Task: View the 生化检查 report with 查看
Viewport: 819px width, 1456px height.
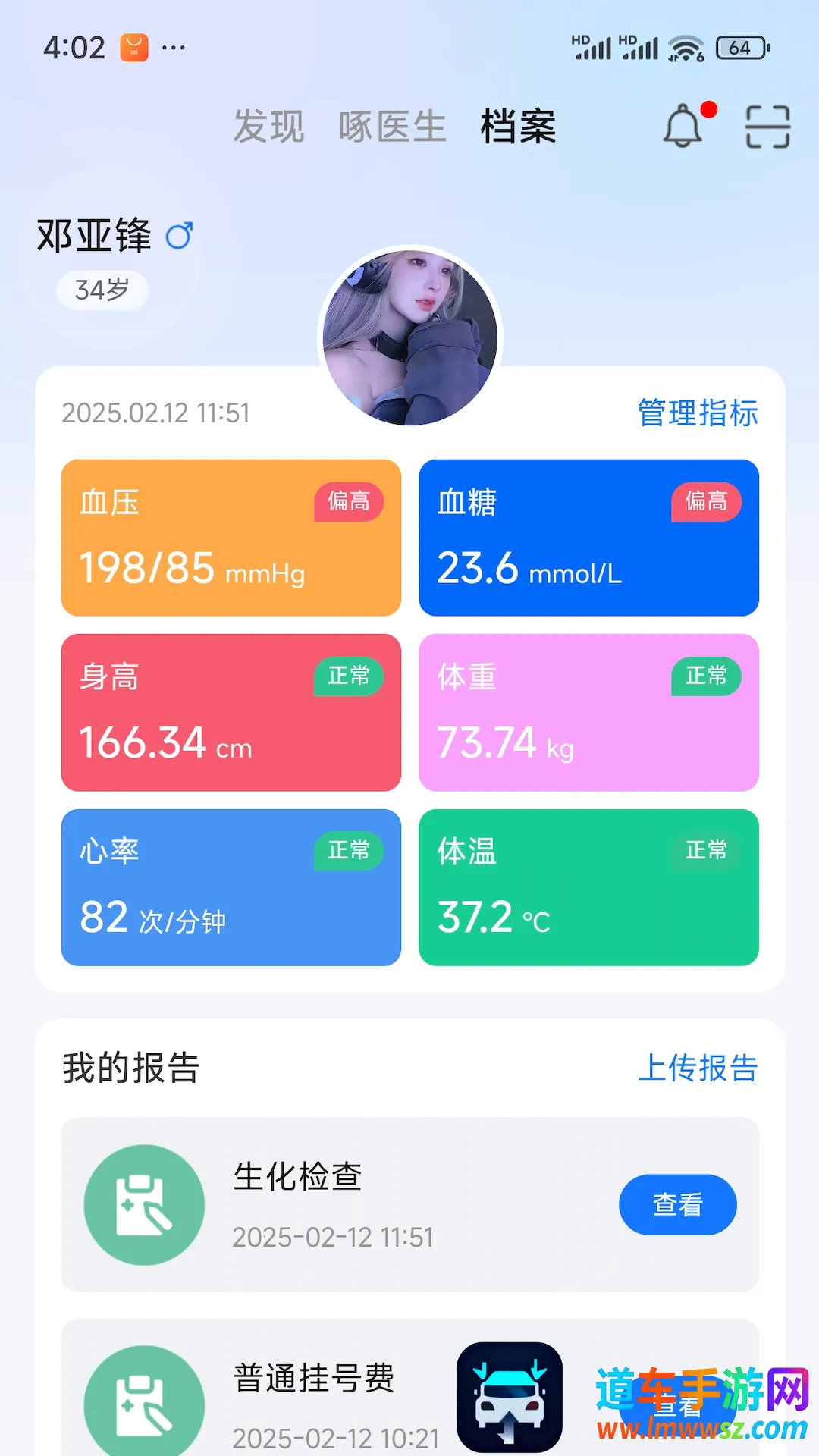Action: tap(677, 1204)
